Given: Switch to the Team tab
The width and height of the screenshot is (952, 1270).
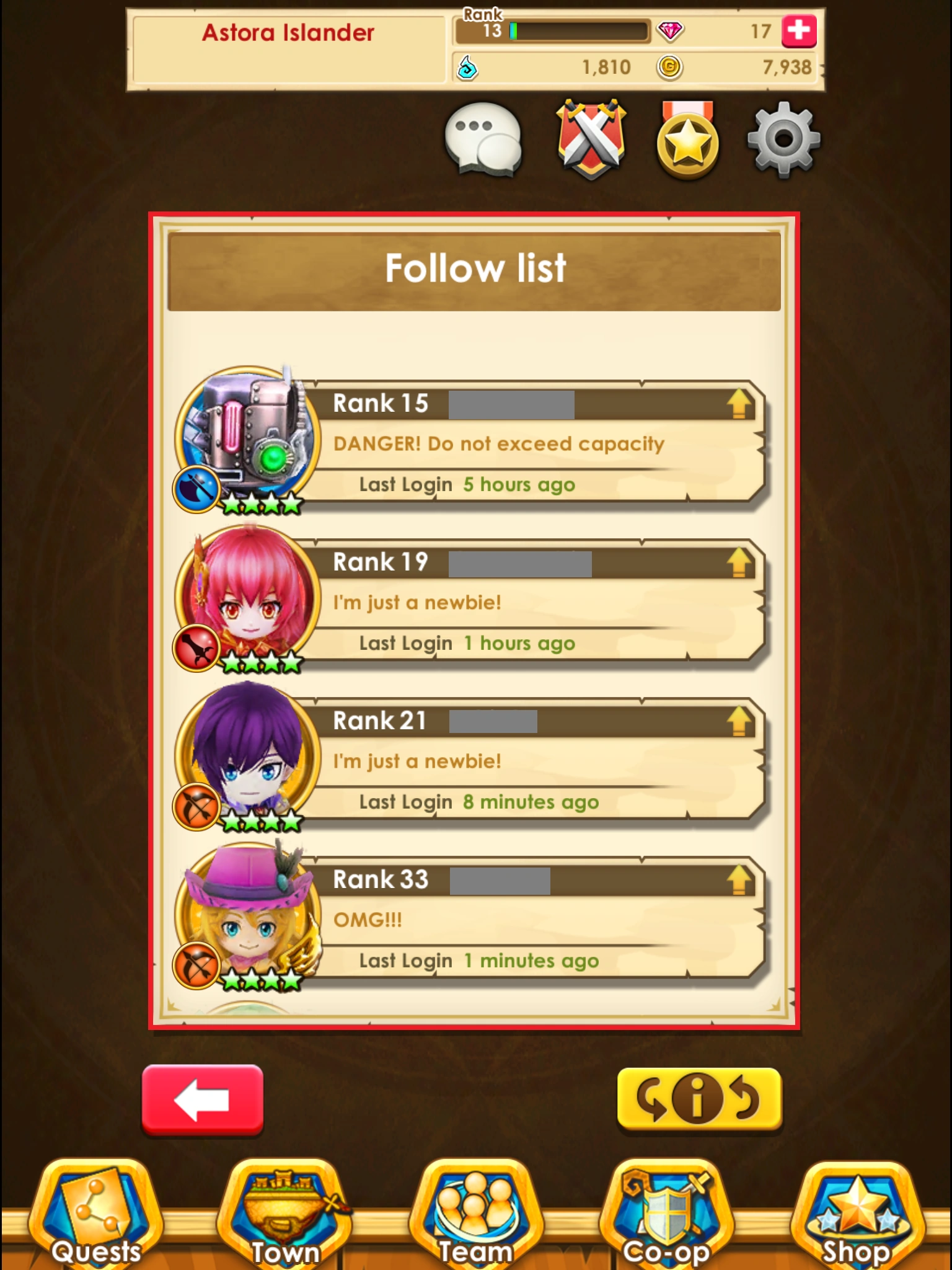Looking at the screenshot, I should 476,1214.
